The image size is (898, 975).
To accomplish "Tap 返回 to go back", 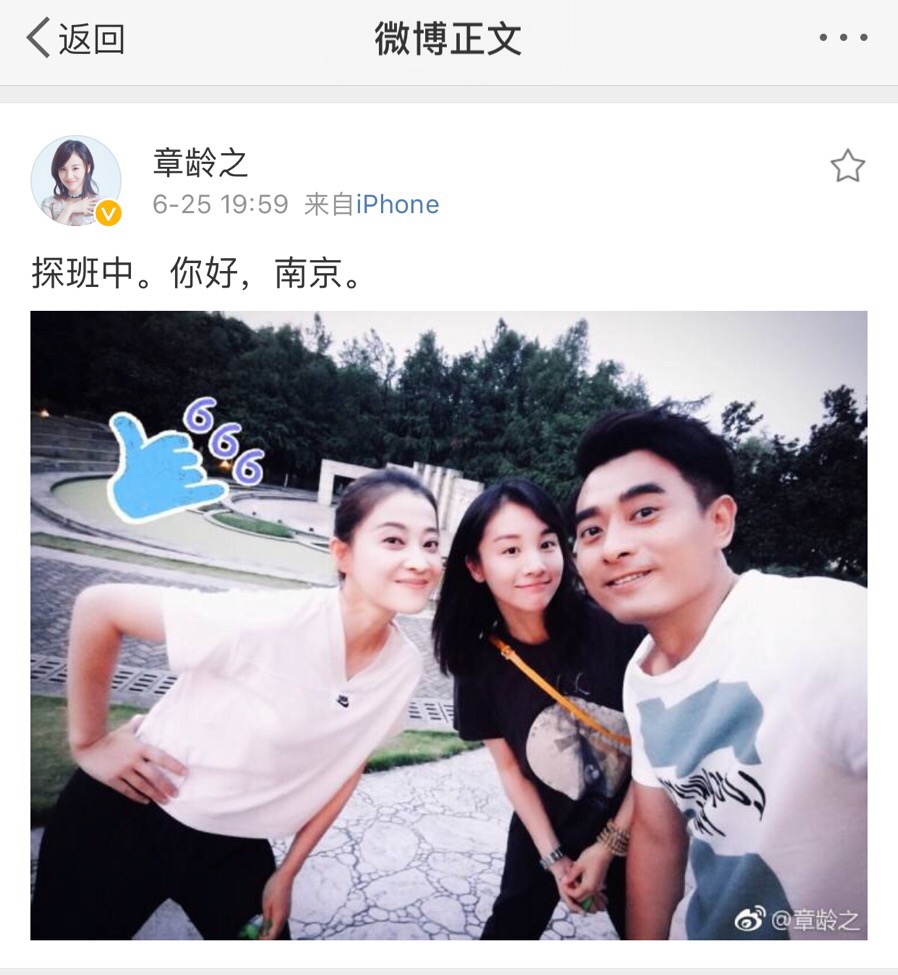I will pos(75,39).
